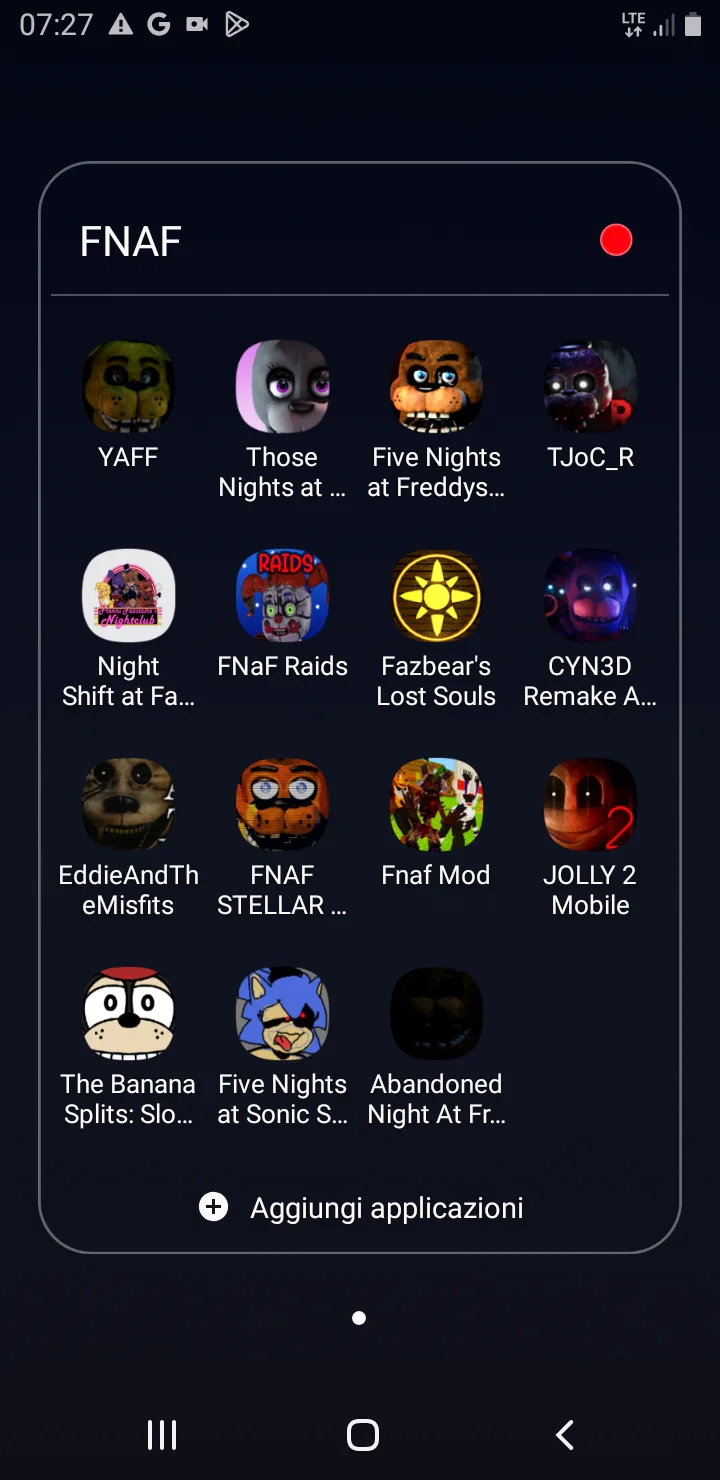
Task: Open the recent apps view
Action: (x=162, y=1435)
